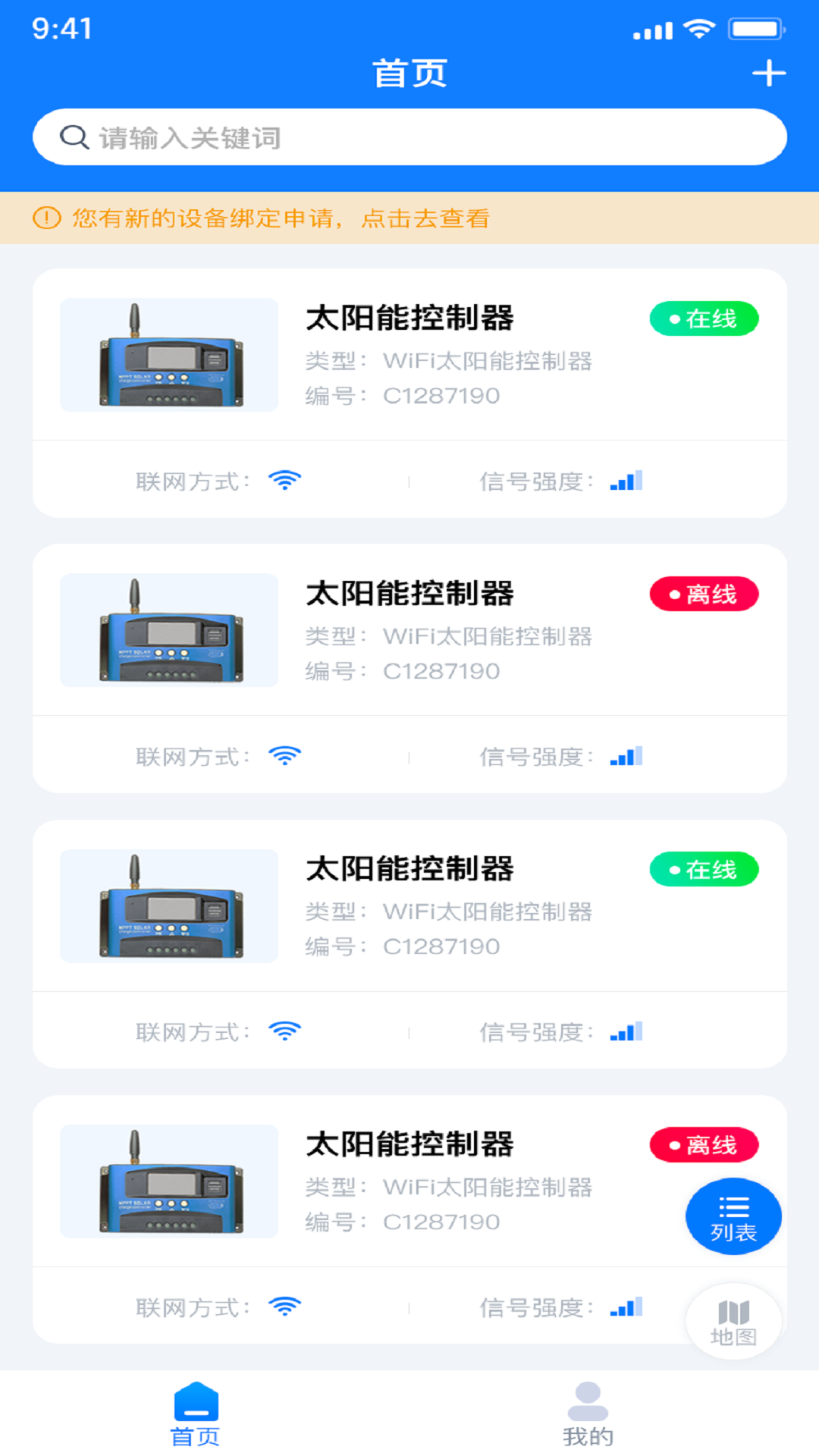Go to the 我的 tab
This screenshot has width=819, height=1456.
(588, 1415)
